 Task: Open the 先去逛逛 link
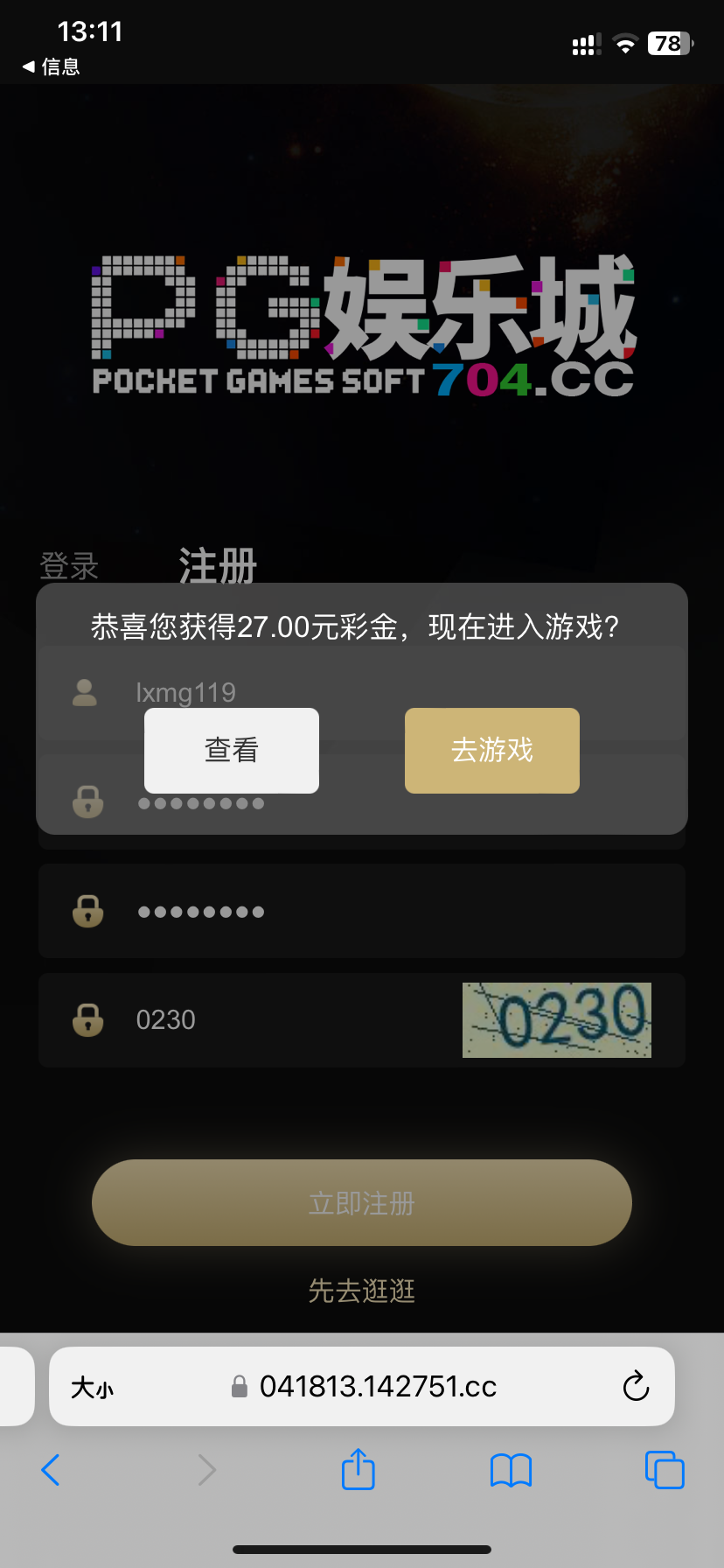coord(361,1291)
